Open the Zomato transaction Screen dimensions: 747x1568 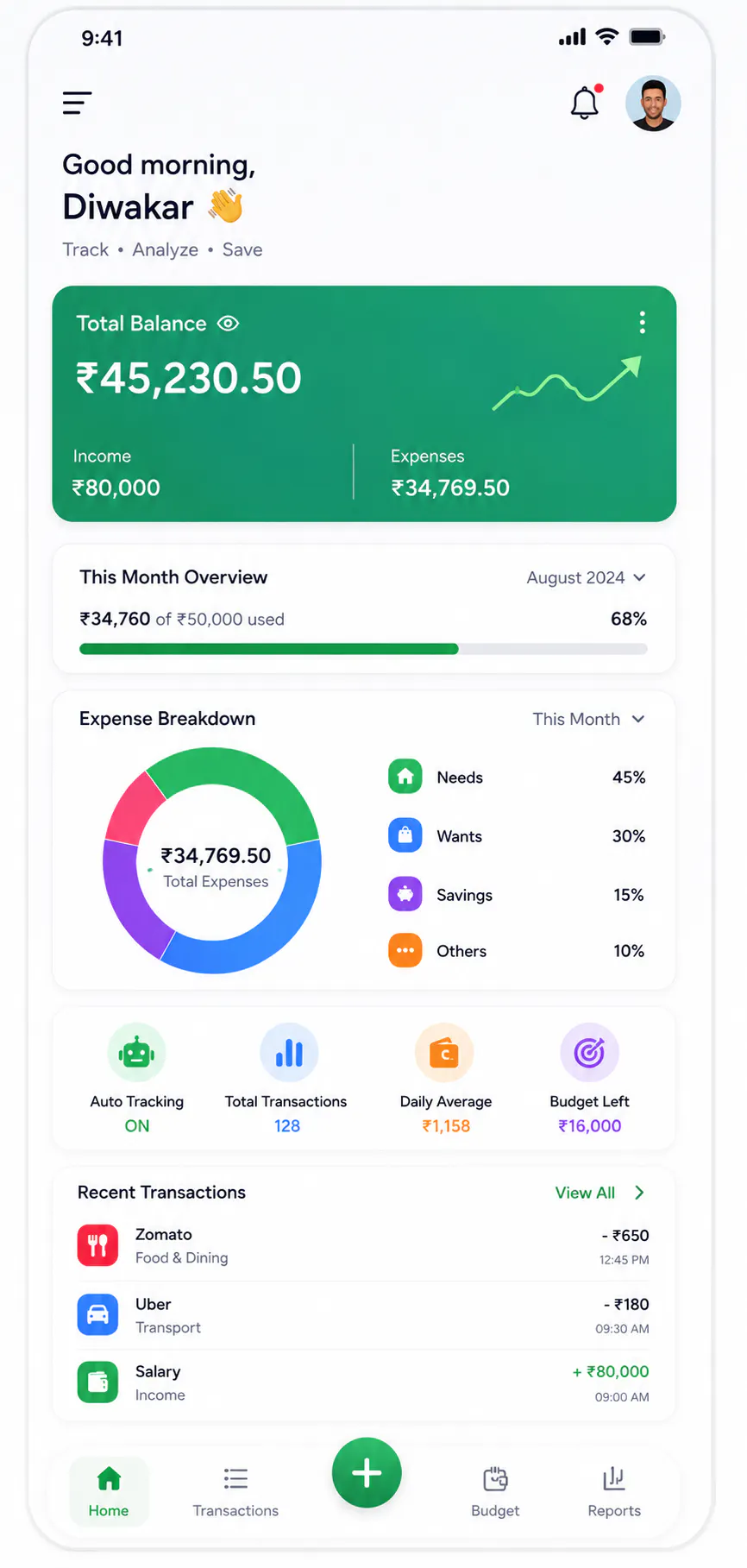pyautogui.click(x=363, y=1246)
